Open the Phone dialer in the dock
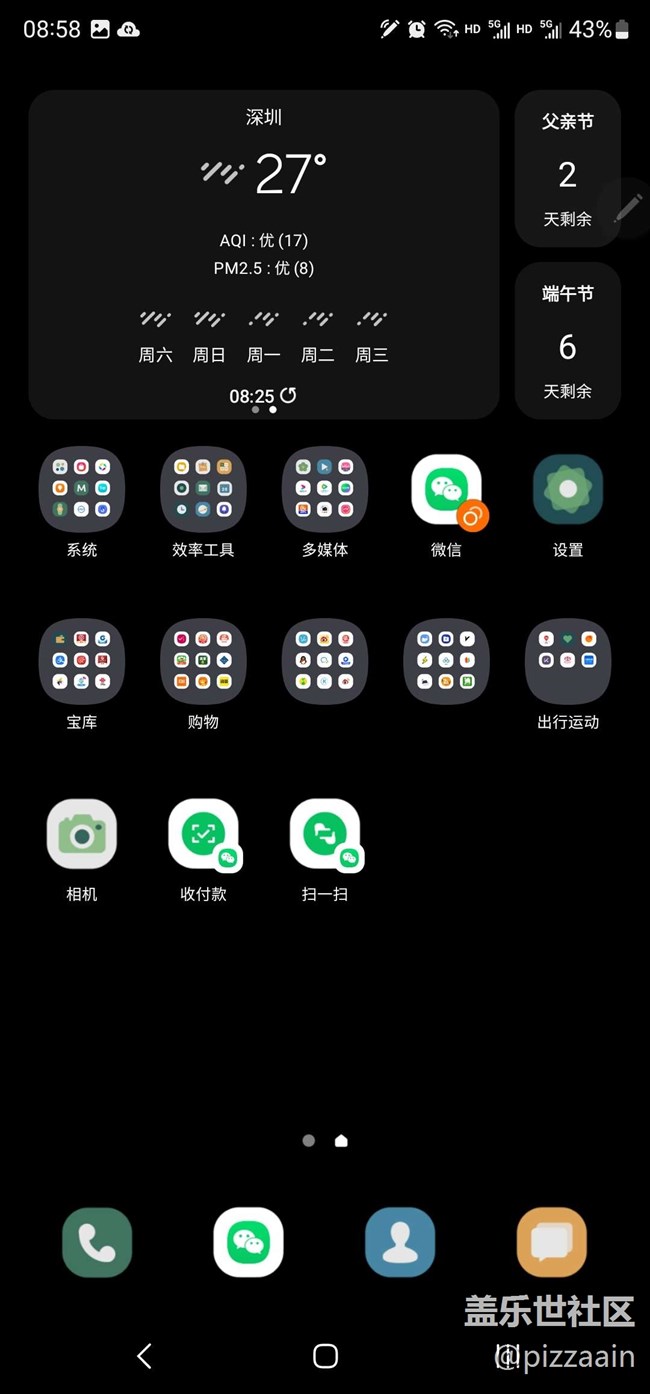Screen dimensions: 650x1394 97,1242
